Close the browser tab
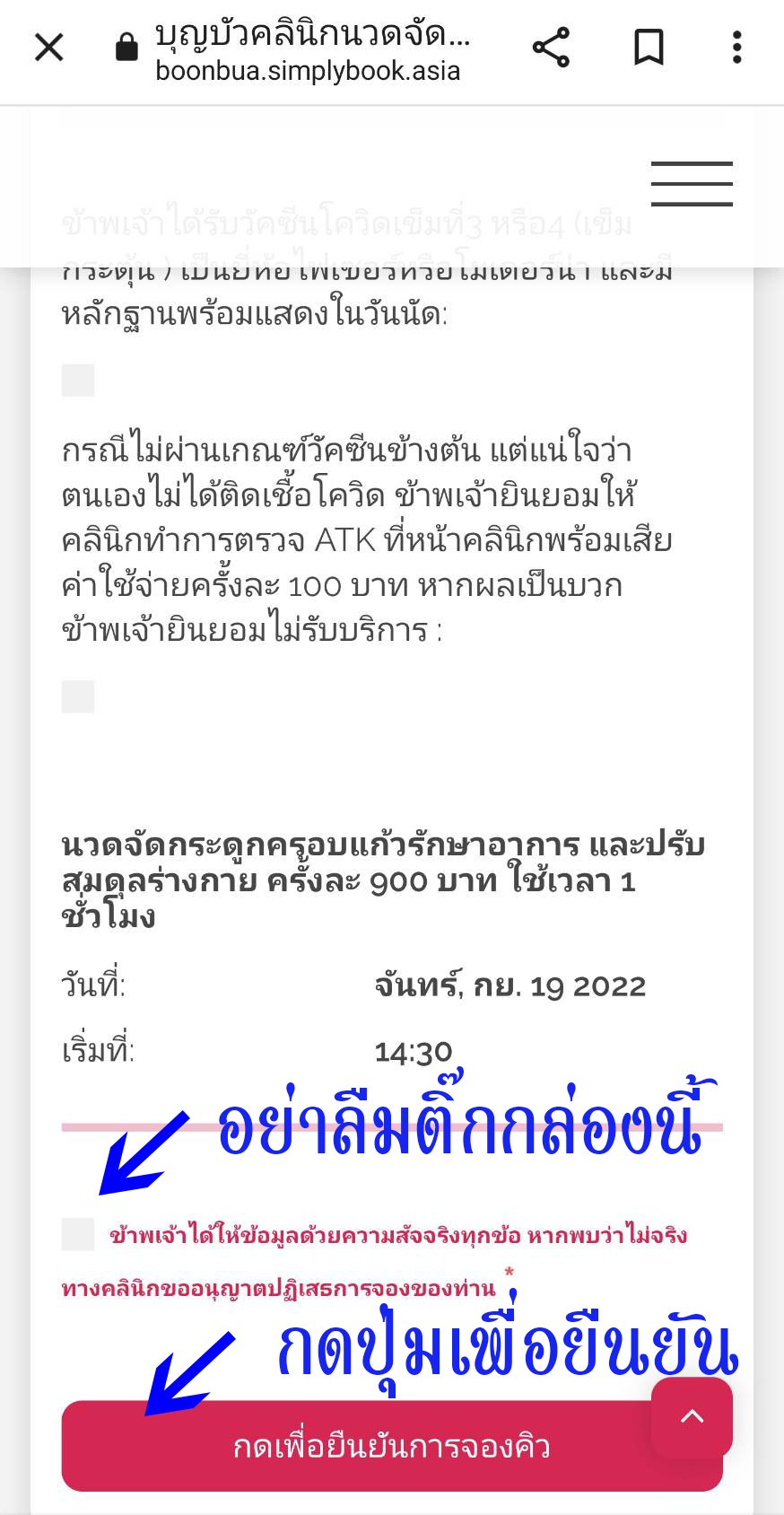 pyautogui.click(x=49, y=48)
